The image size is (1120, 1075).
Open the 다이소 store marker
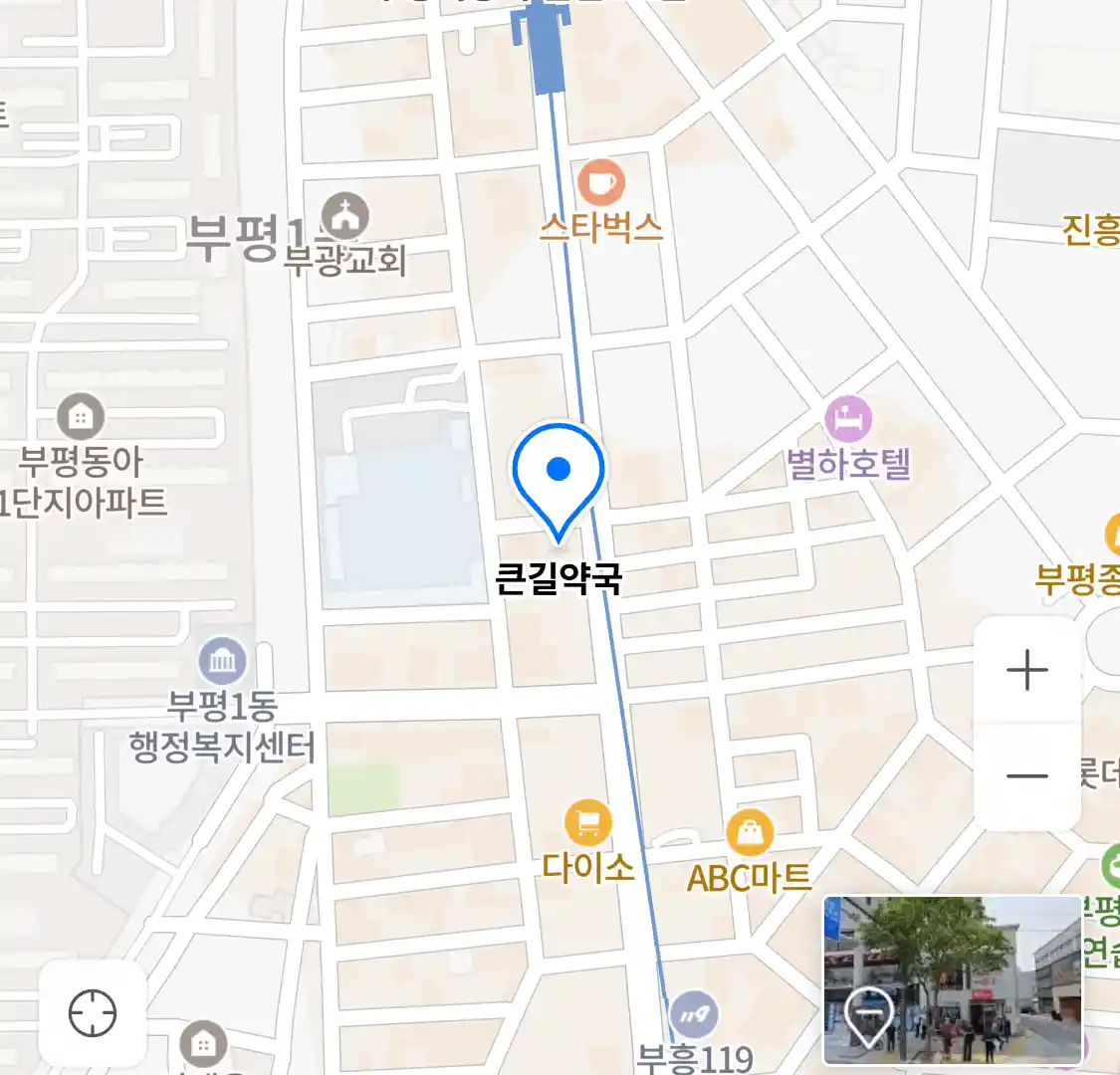[x=588, y=823]
